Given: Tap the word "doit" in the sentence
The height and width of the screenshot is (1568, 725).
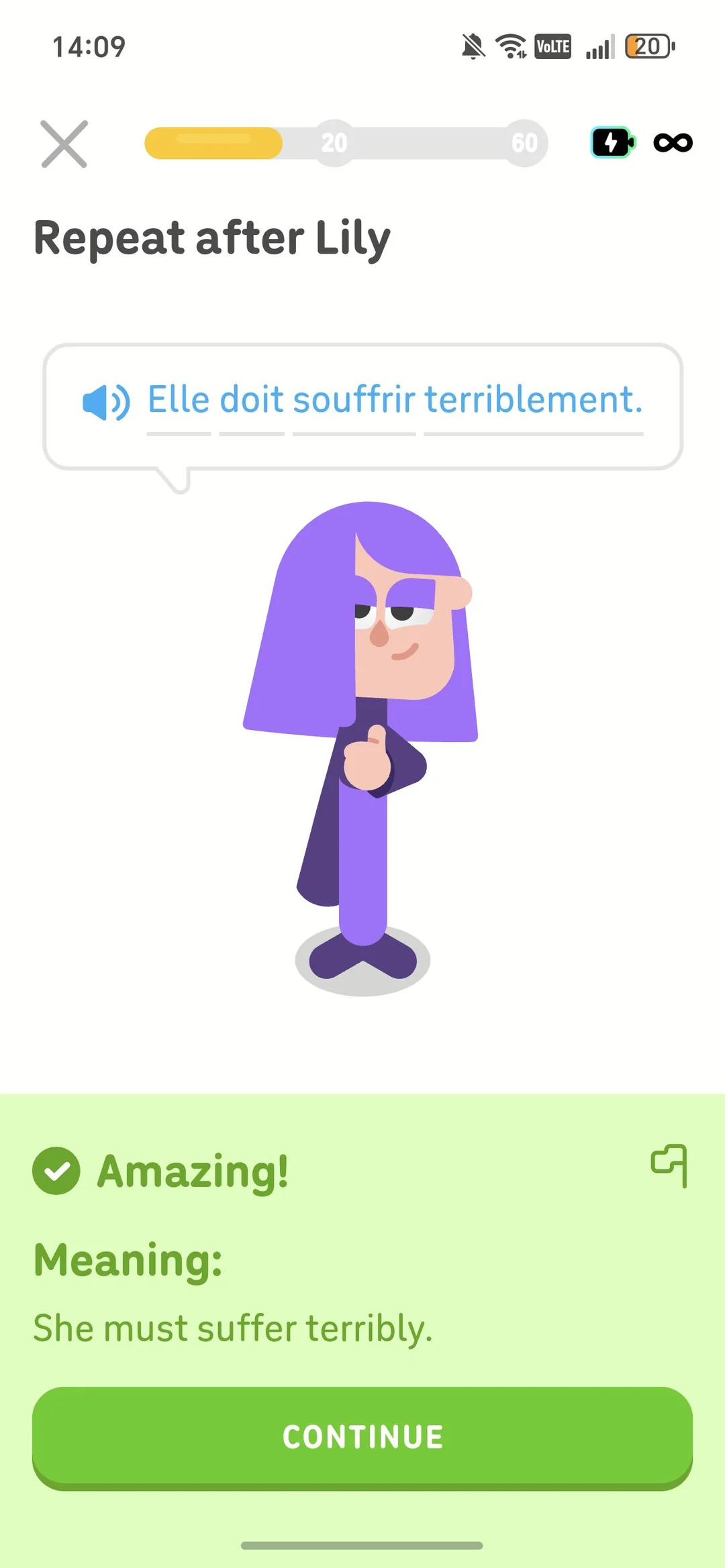Looking at the screenshot, I should 252,401.
